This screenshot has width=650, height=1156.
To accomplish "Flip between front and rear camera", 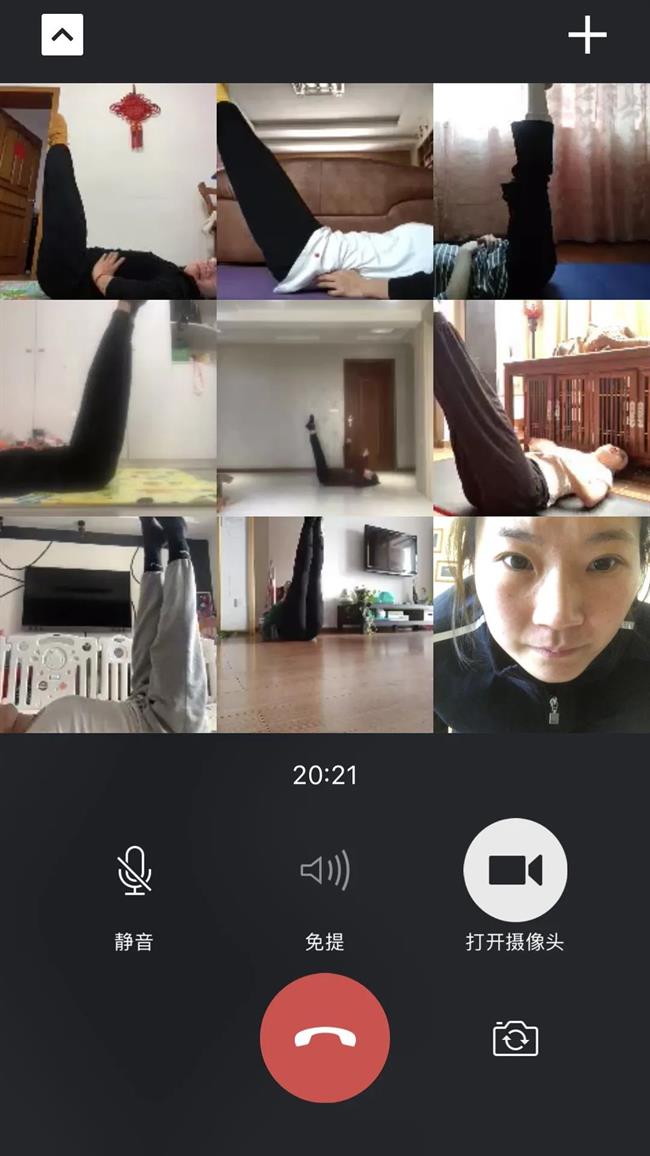I will [x=515, y=1038].
